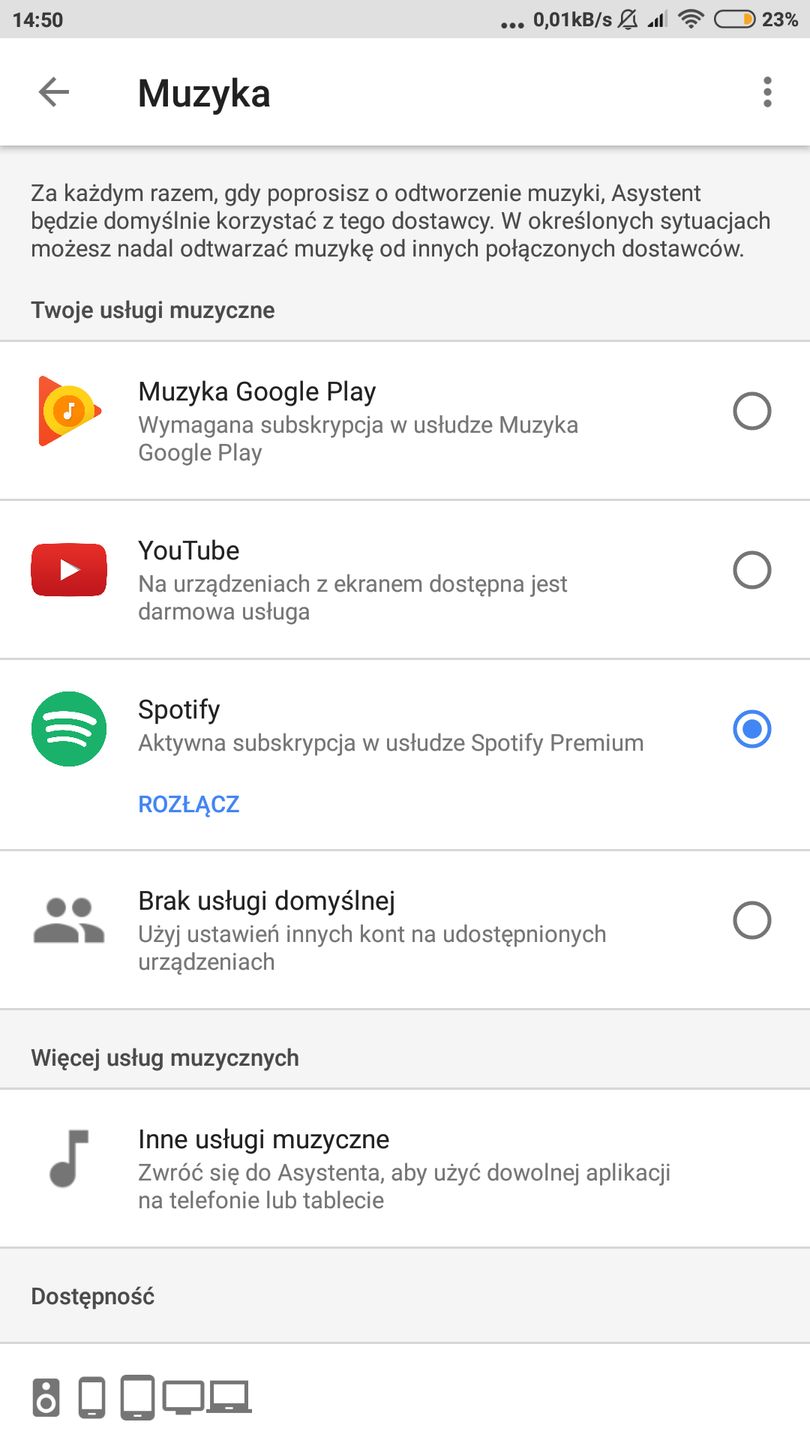Select Muzyka Google Play as default
Viewport: 810px width, 1440px height.
(751, 411)
